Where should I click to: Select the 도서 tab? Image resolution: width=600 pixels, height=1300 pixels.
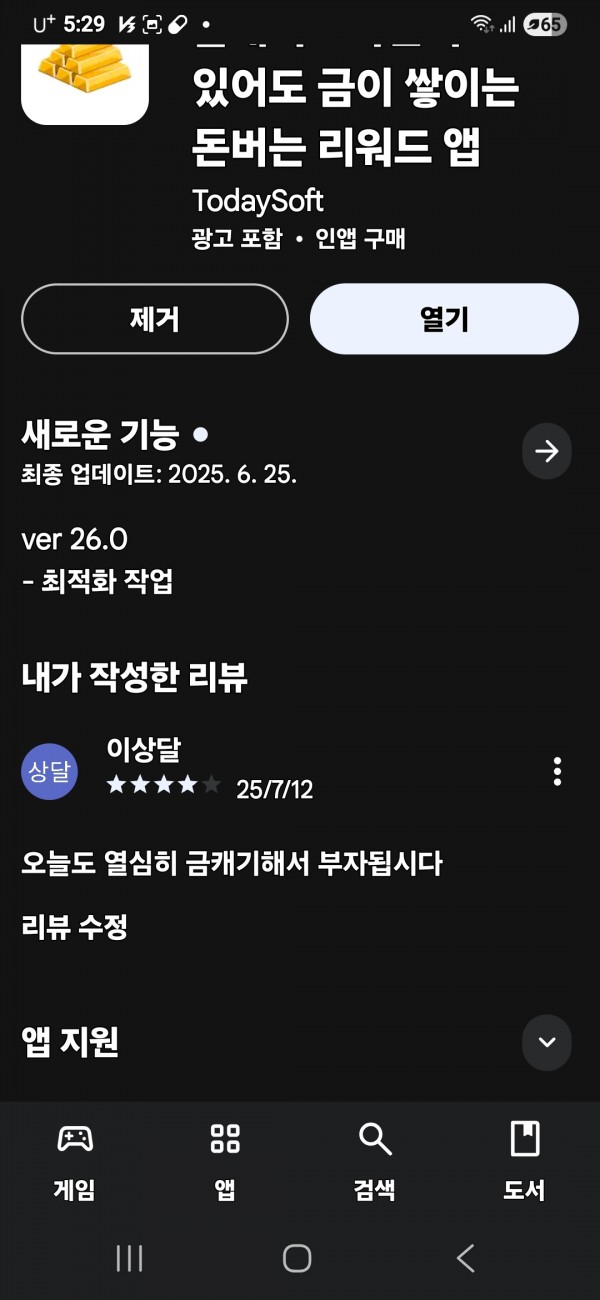pyautogui.click(x=525, y=1160)
